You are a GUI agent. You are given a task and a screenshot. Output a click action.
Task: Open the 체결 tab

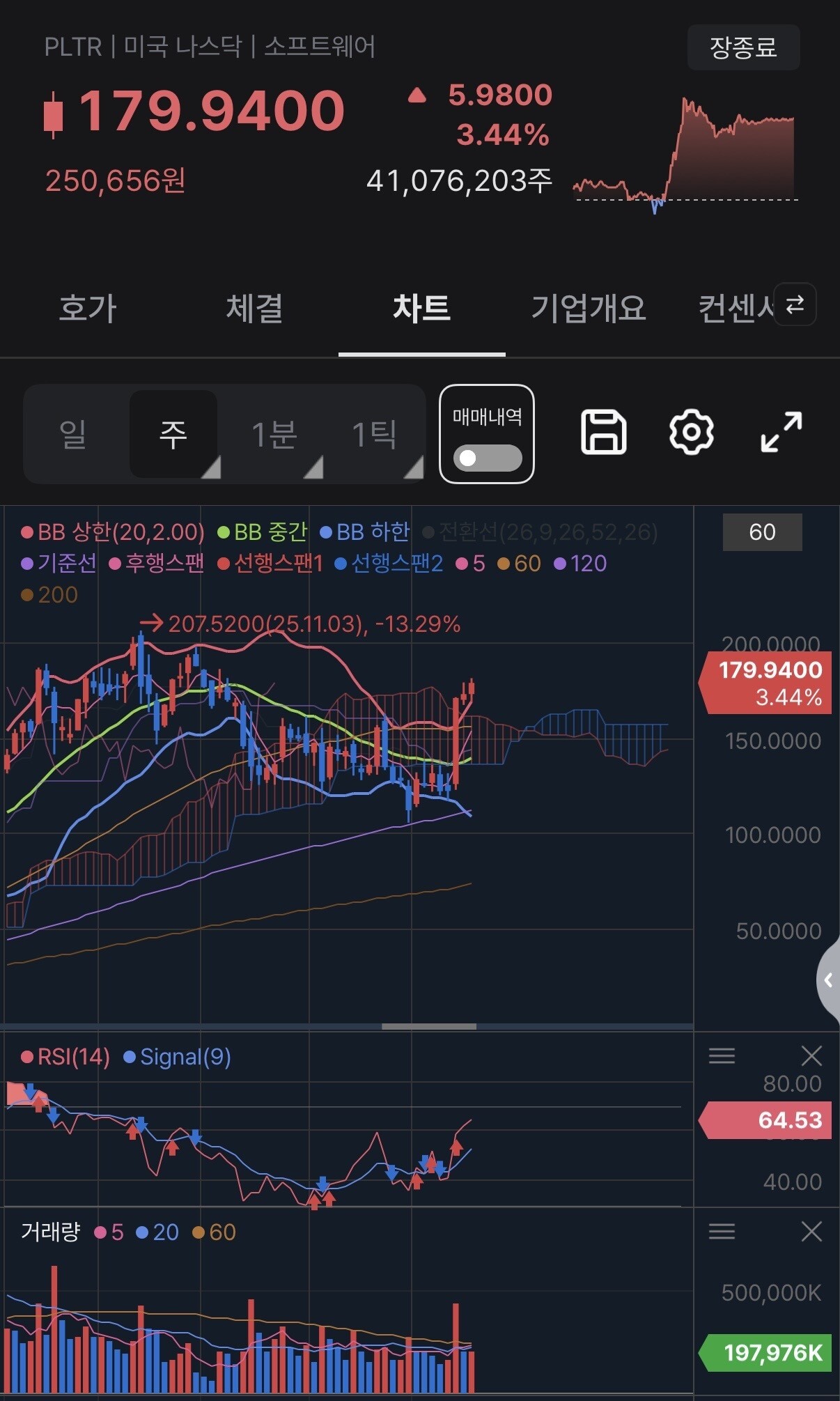point(254,308)
